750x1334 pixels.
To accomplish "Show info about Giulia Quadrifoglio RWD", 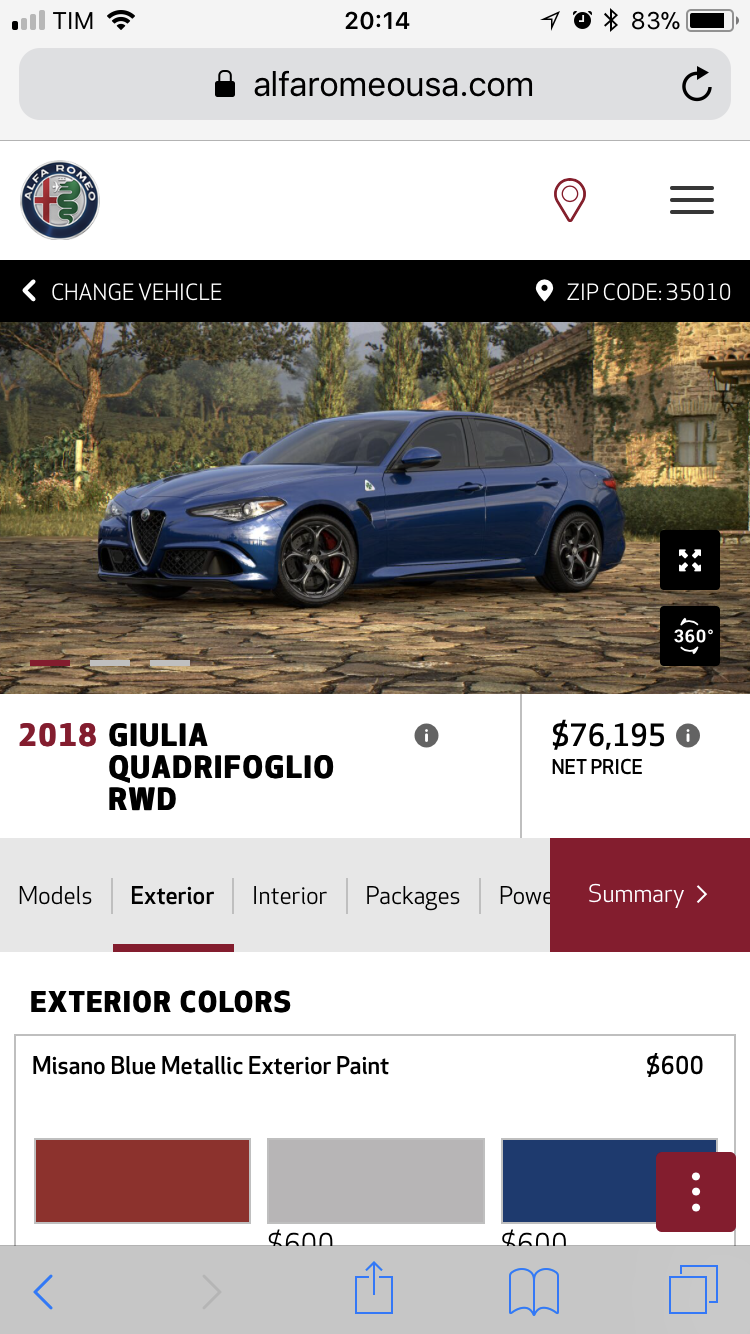I will (426, 736).
